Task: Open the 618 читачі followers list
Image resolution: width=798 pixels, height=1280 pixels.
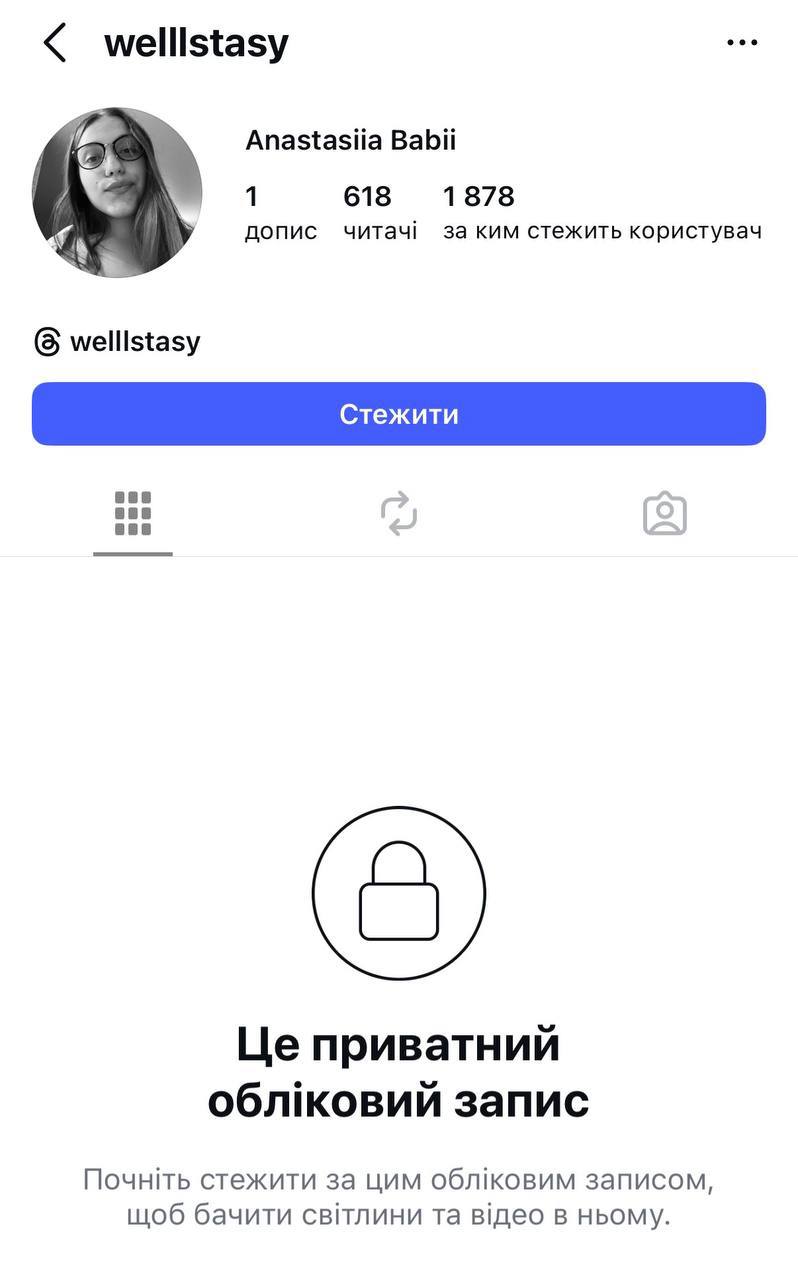Action: point(380,212)
